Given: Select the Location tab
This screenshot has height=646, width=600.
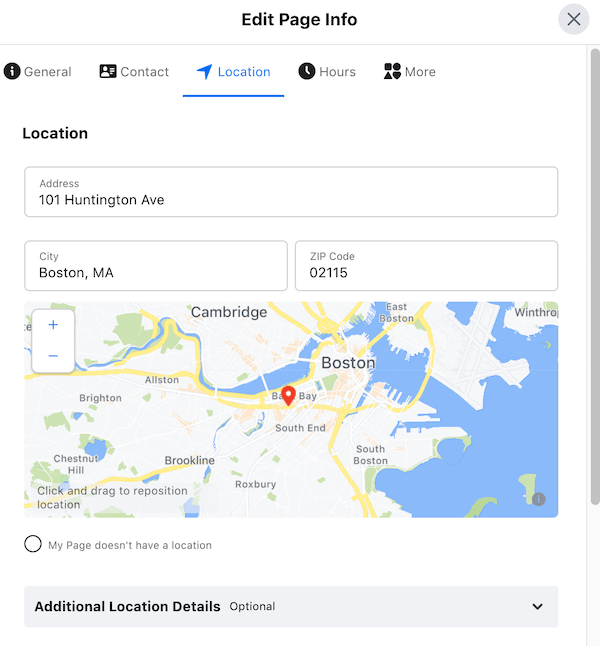Looking at the screenshot, I should click(x=233, y=72).
